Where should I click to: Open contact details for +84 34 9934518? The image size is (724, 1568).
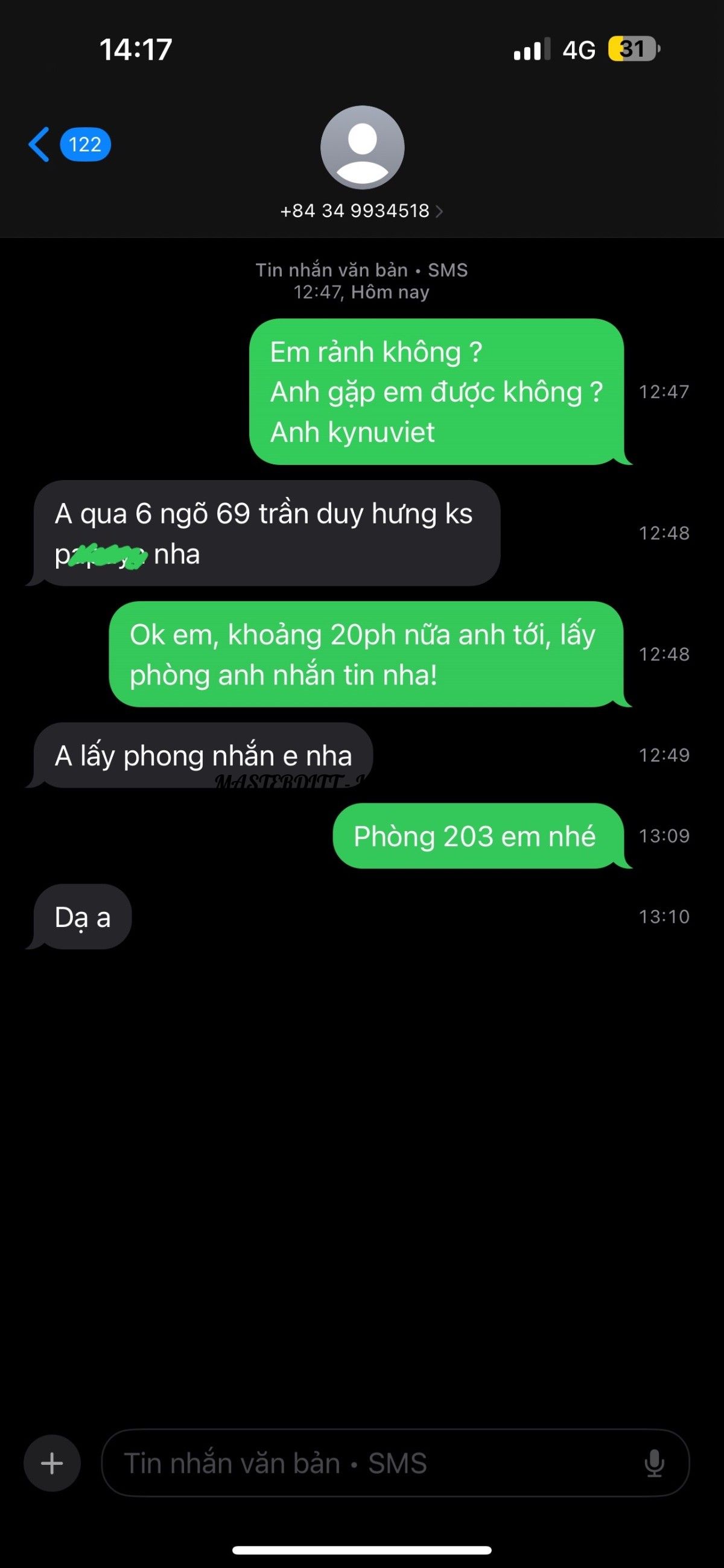coord(361,211)
